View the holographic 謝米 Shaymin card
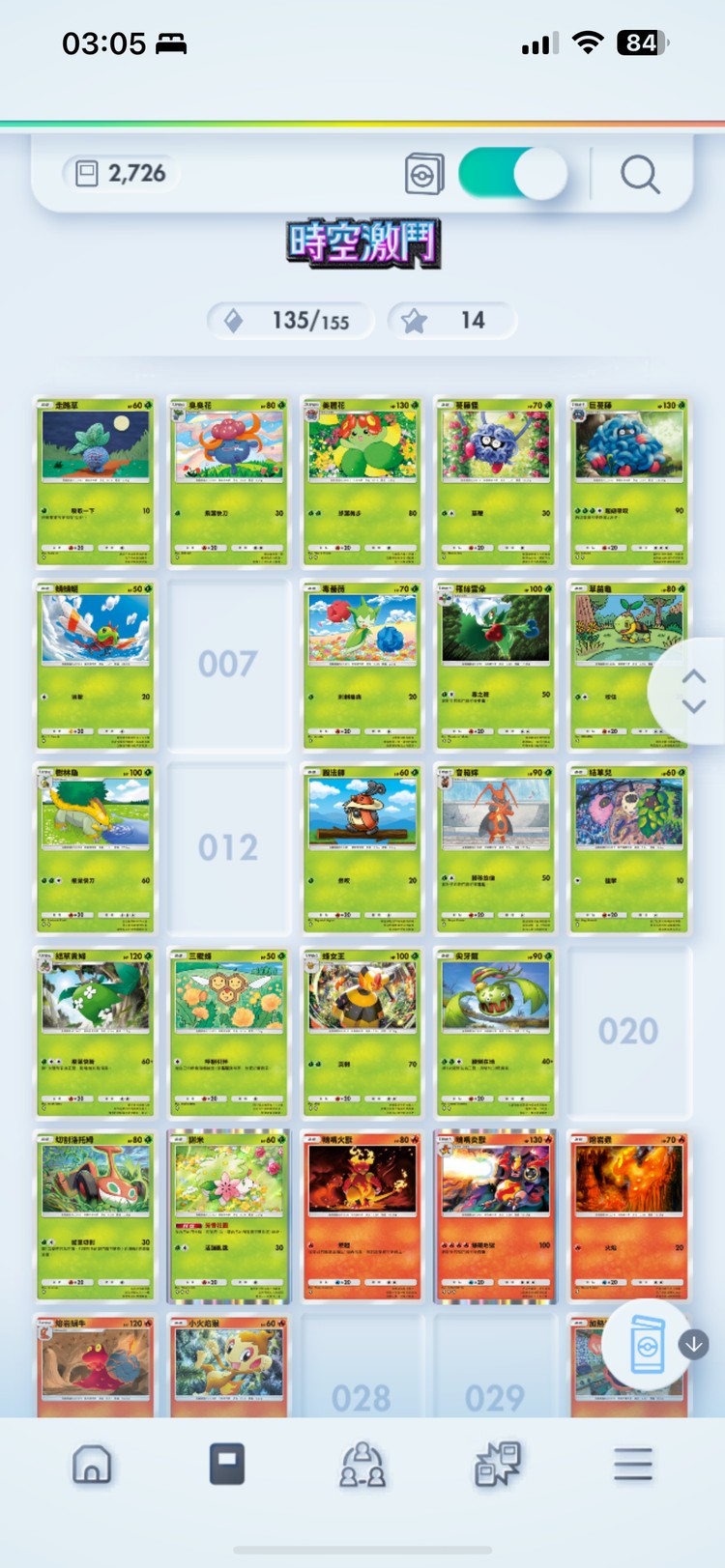Screen dimensions: 725x1568 point(228,1216)
